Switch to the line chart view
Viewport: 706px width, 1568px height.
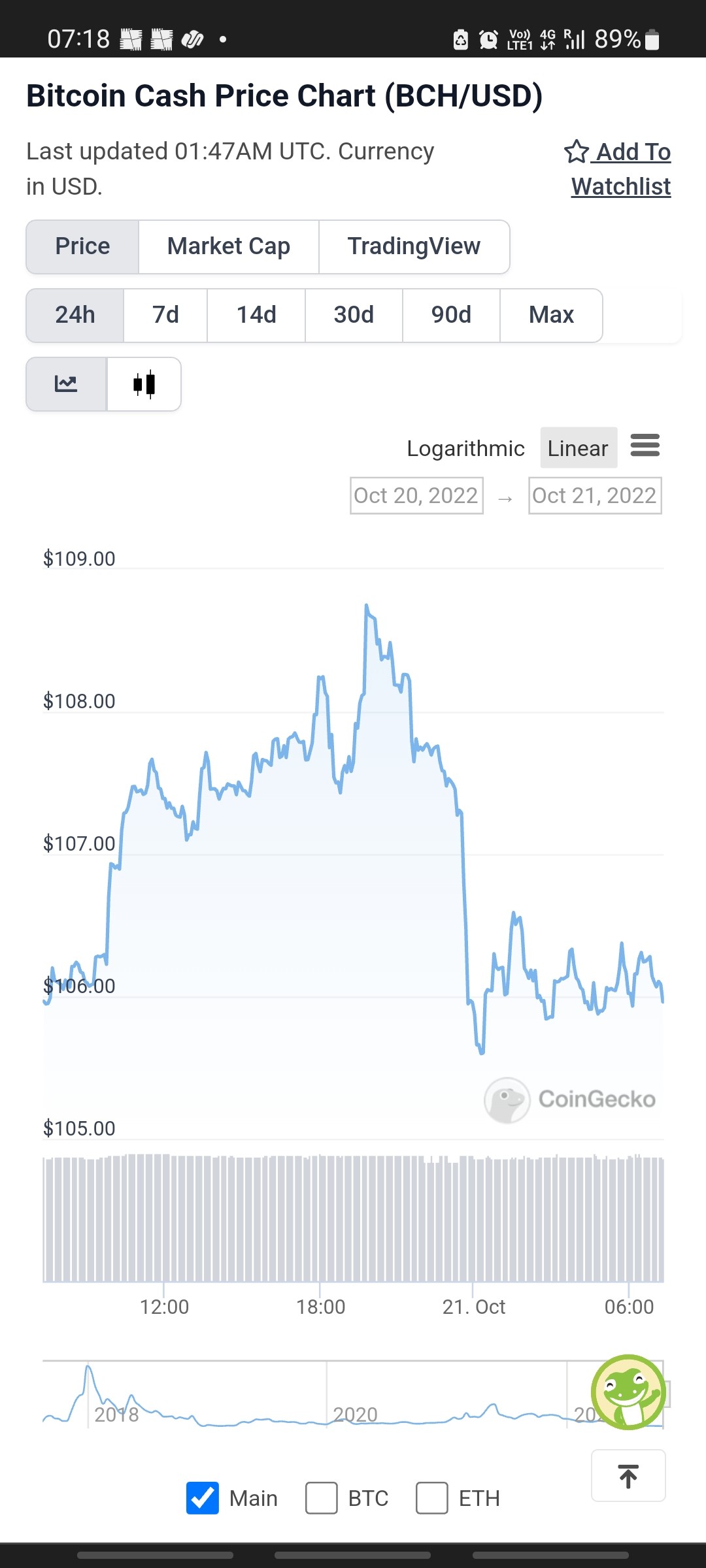click(66, 384)
